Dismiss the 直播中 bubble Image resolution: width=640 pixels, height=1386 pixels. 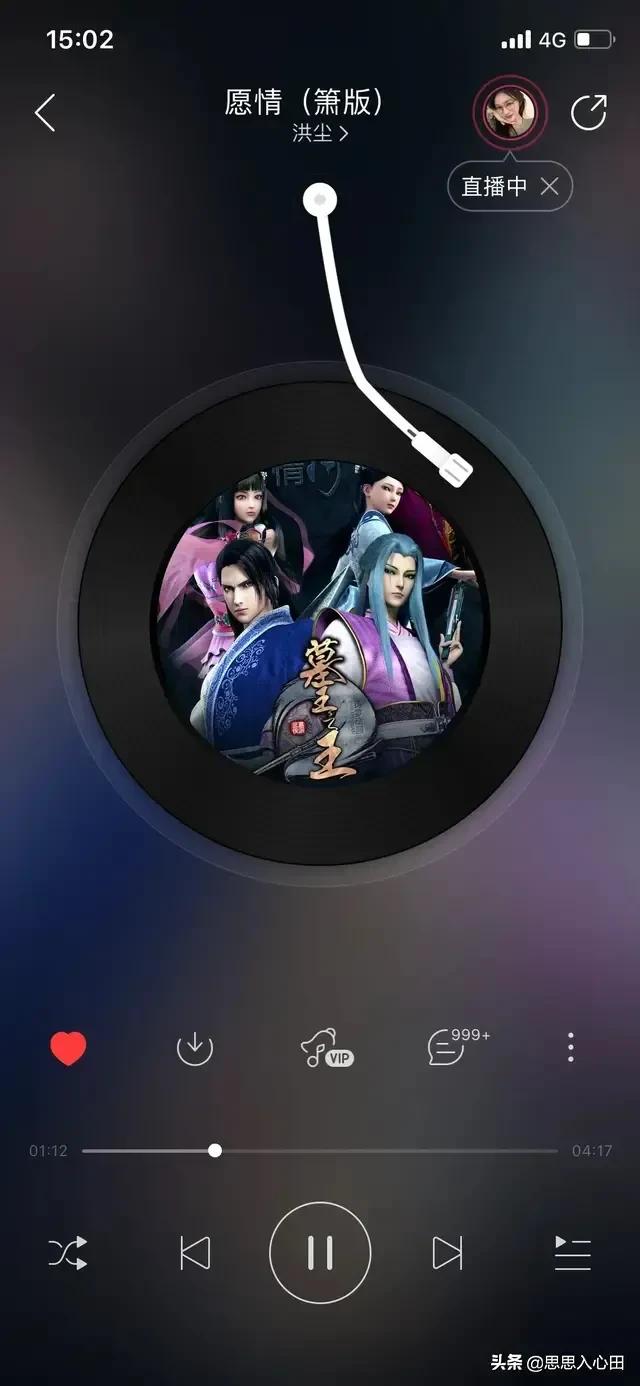(549, 186)
